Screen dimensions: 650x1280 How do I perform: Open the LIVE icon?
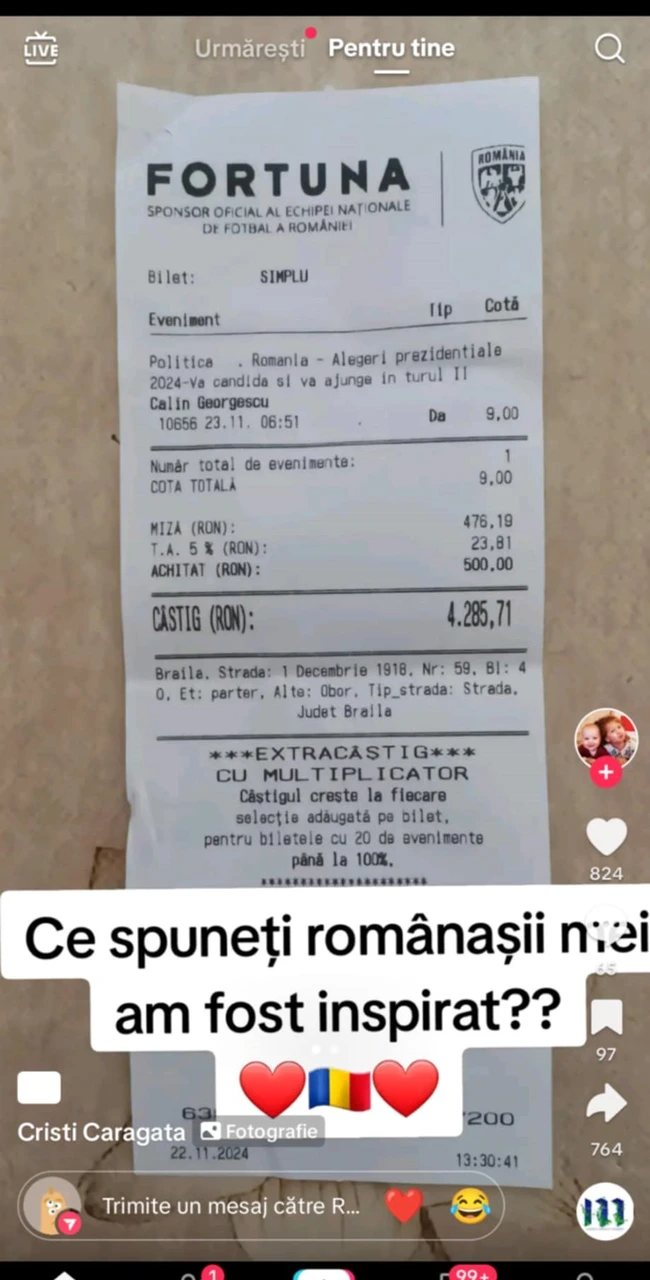[41, 47]
